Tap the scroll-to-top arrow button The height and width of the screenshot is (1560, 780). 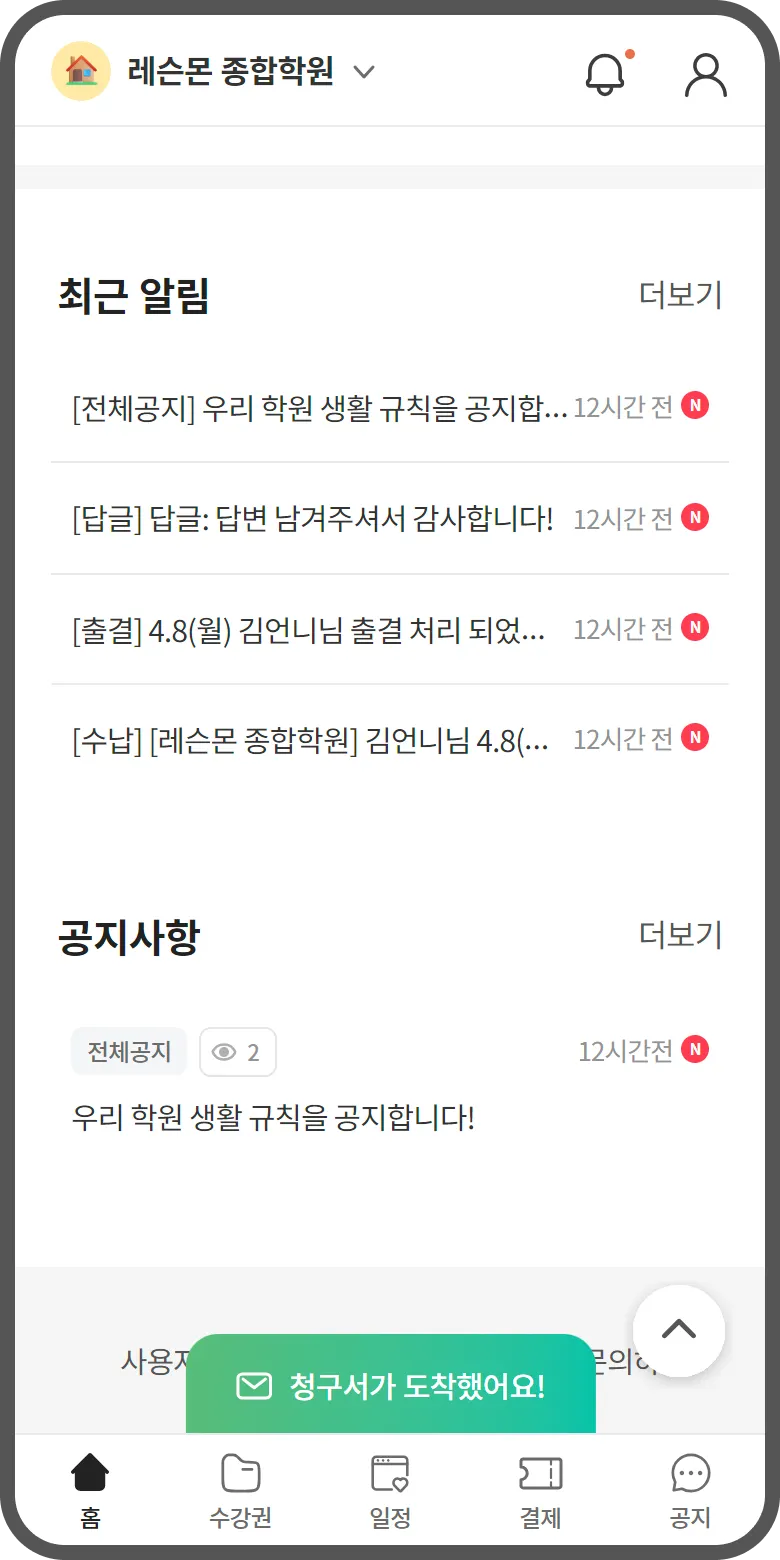point(679,1330)
